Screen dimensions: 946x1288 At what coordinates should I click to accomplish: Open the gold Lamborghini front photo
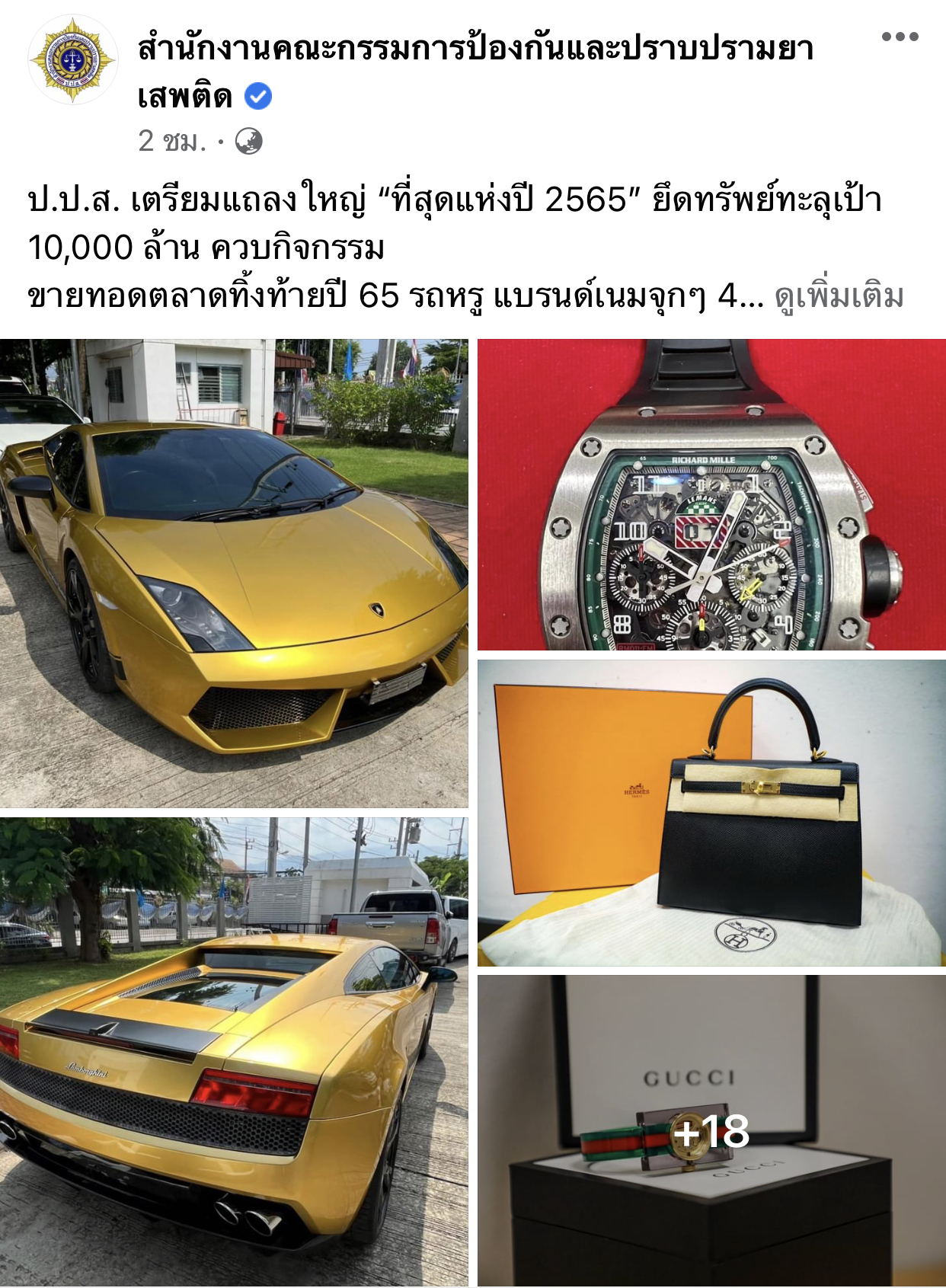[x=234, y=573]
